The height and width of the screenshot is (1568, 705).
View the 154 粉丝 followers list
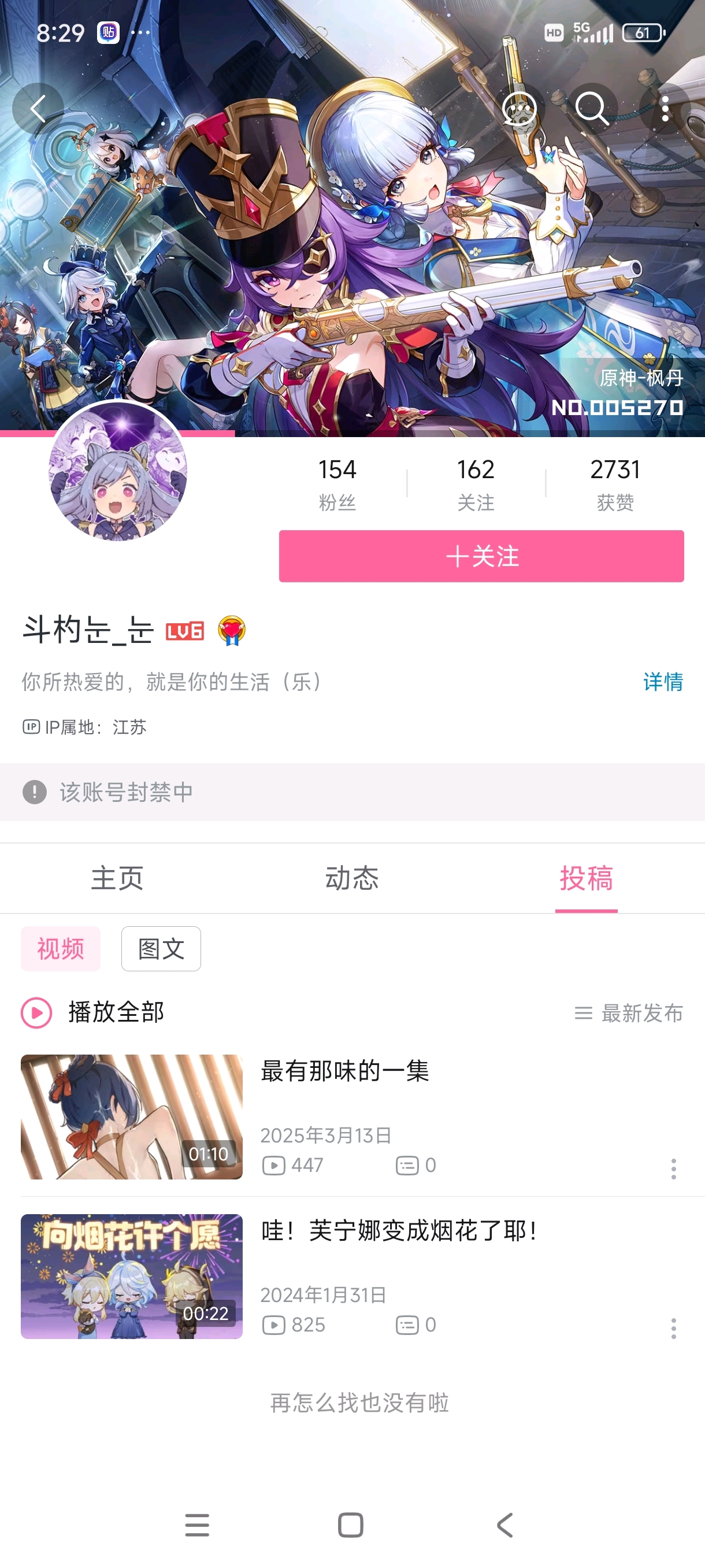[337, 484]
